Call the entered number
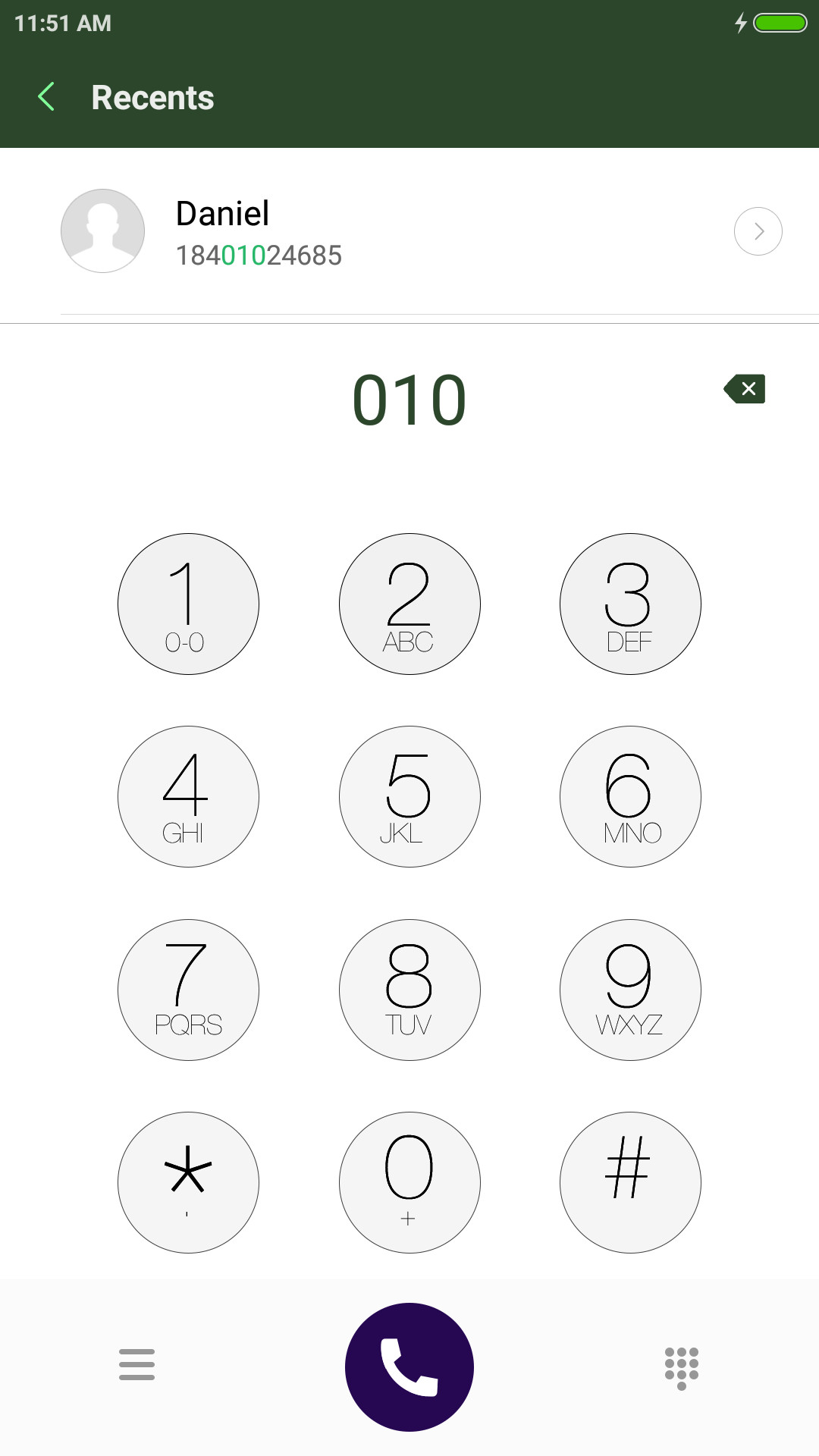Screen dimensions: 819x1456 (409, 1367)
